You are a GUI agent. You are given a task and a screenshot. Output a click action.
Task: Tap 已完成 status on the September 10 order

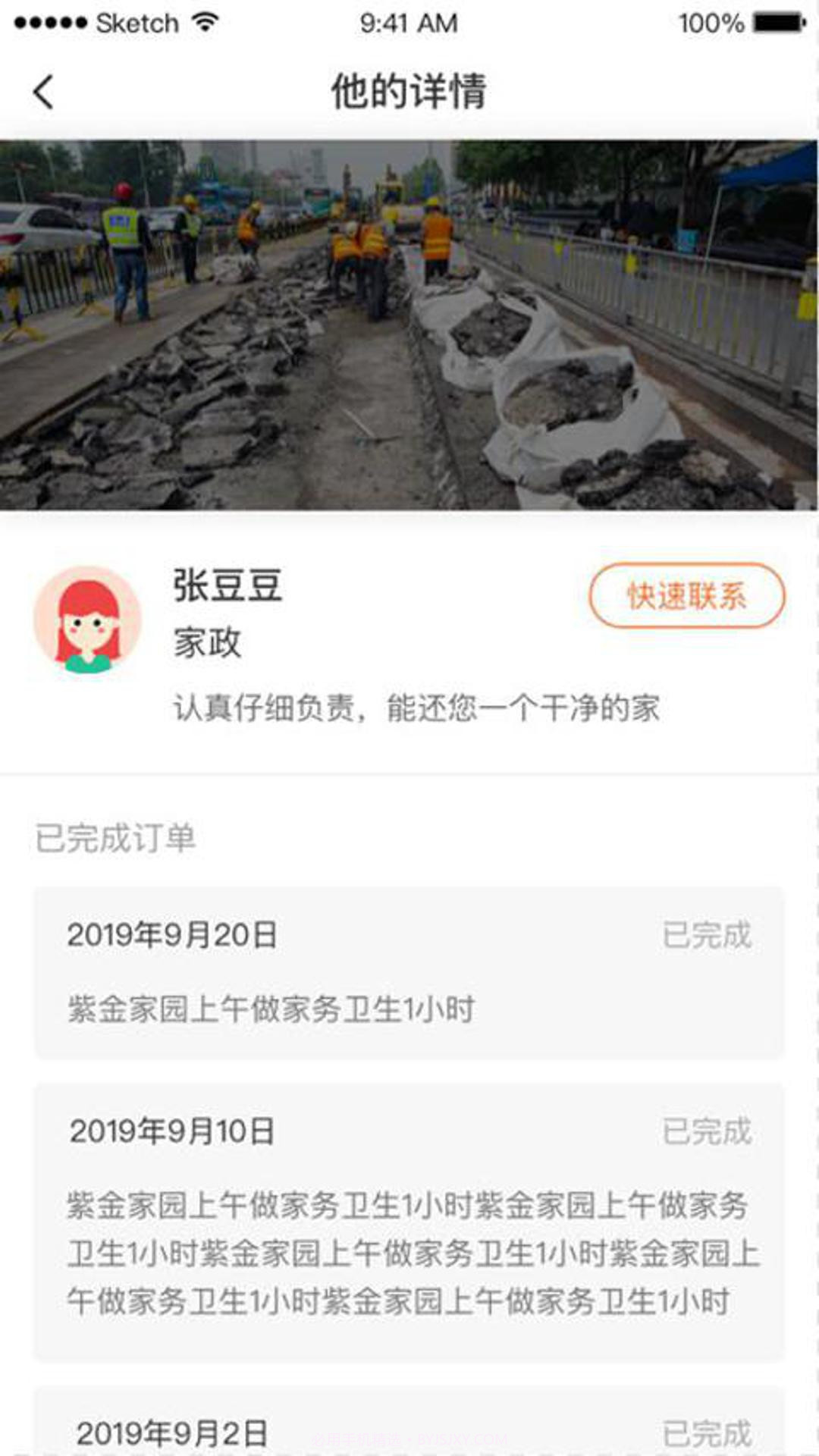[x=706, y=1130]
